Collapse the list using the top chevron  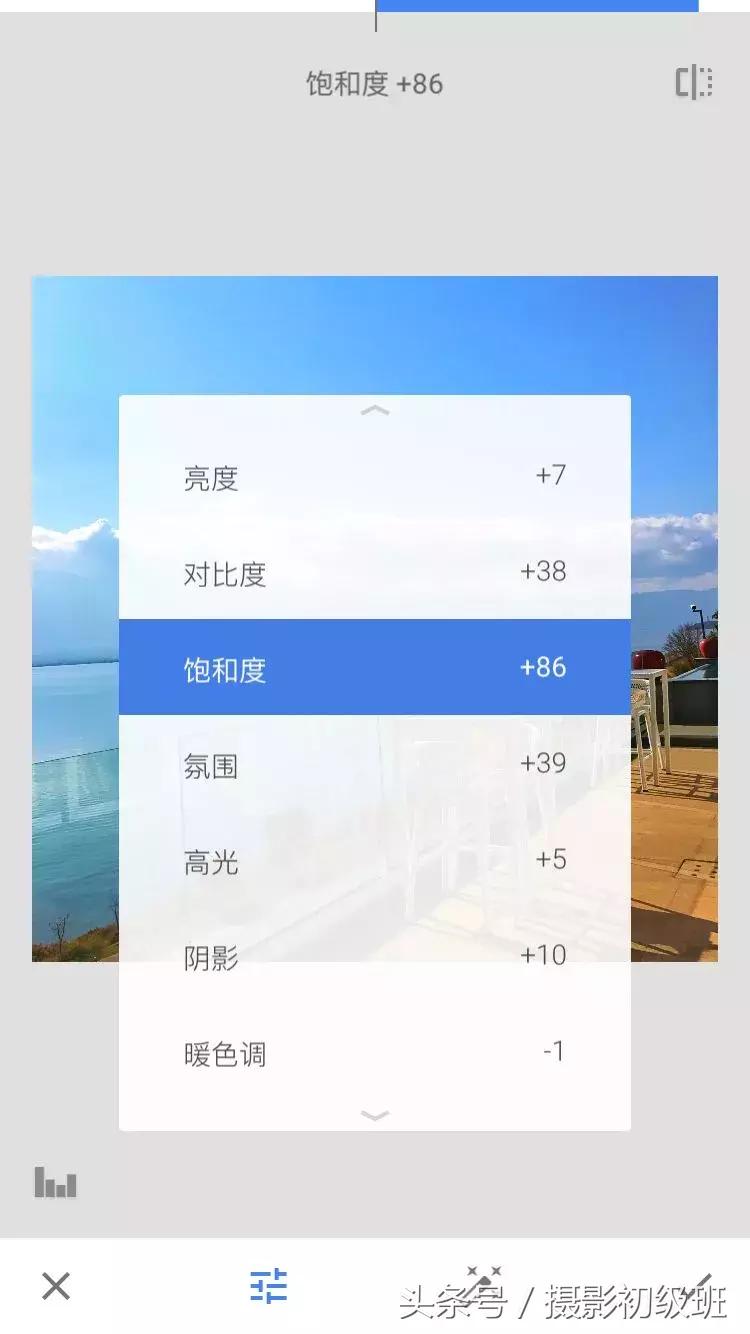[375, 411]
